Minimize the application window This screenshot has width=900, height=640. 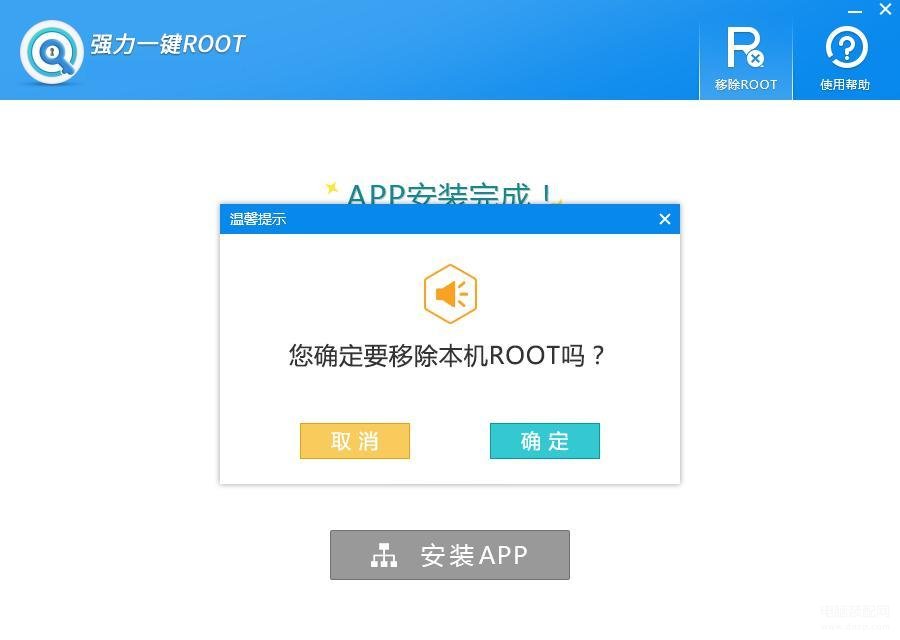[853, 10]
